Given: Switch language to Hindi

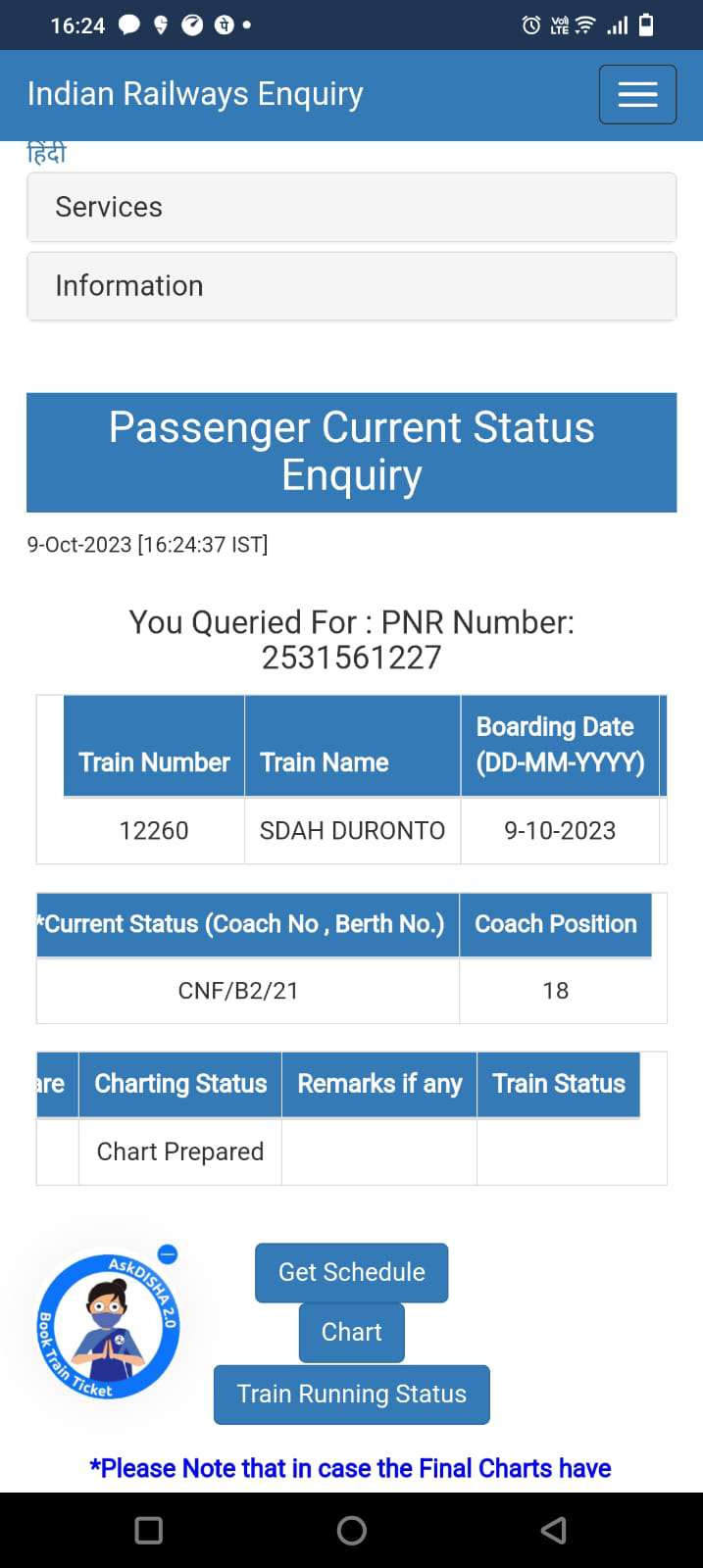Looking at the screenshot, I should pos(46,154).
